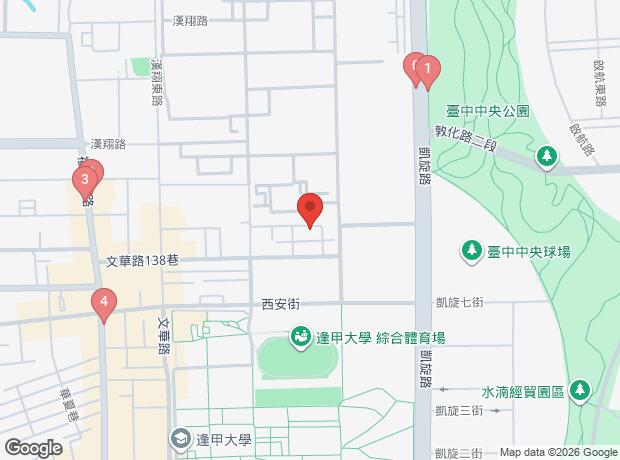Select map marker number 4
The width and height of the screenshot is (620, 460).
coord(104,303)
